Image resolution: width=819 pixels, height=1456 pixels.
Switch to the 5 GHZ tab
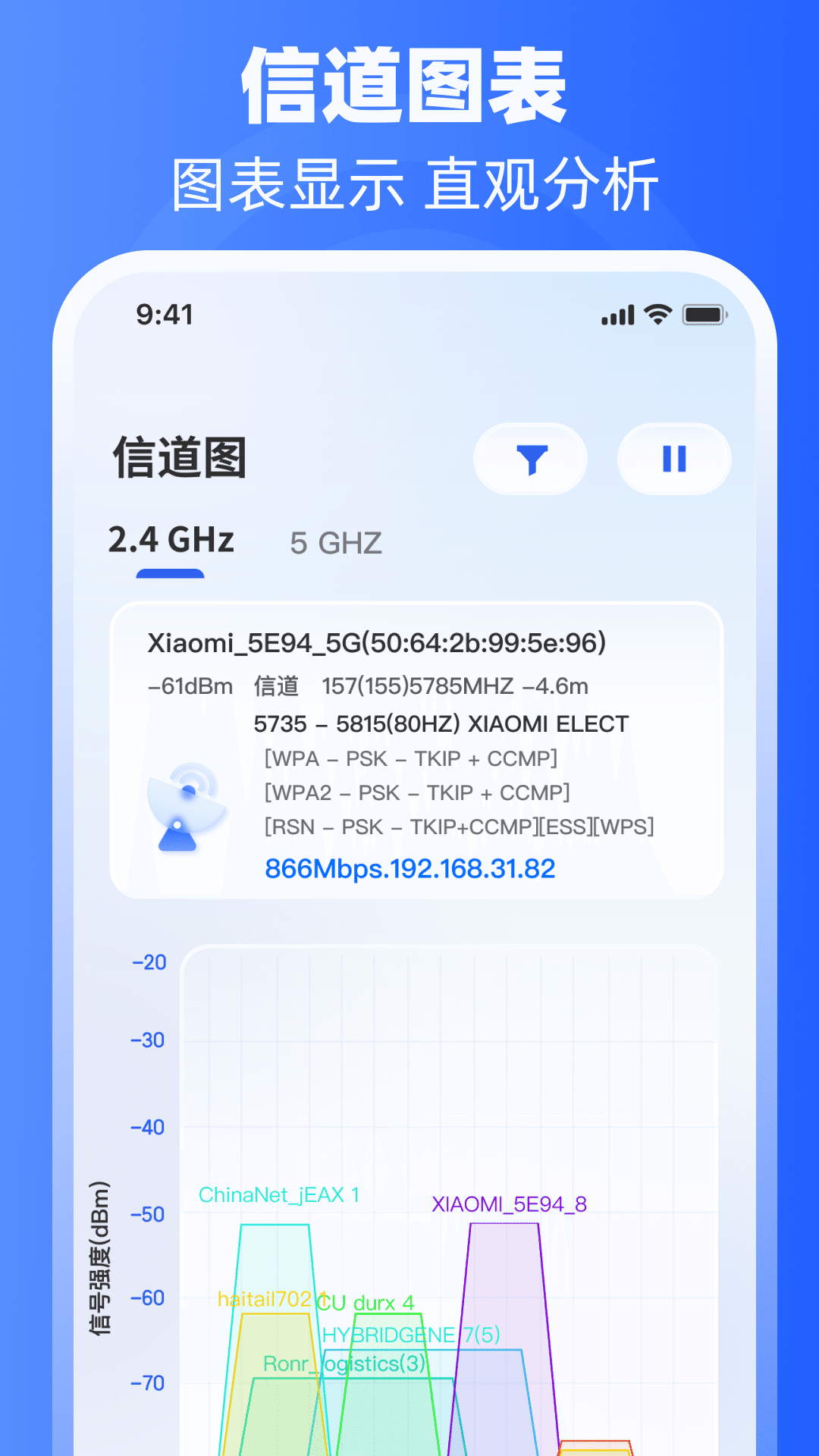pyautogui.click(x=336, y=543)
